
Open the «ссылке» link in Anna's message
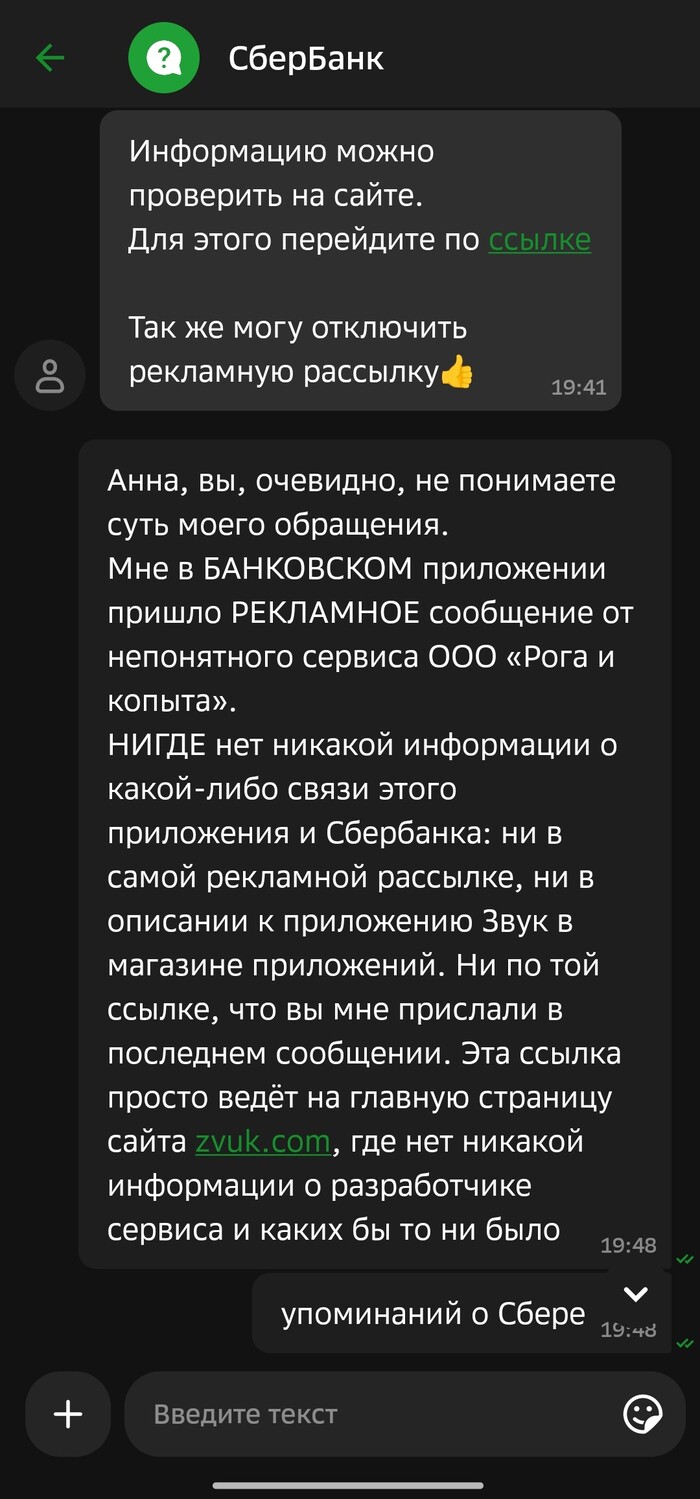click(539, 240)
